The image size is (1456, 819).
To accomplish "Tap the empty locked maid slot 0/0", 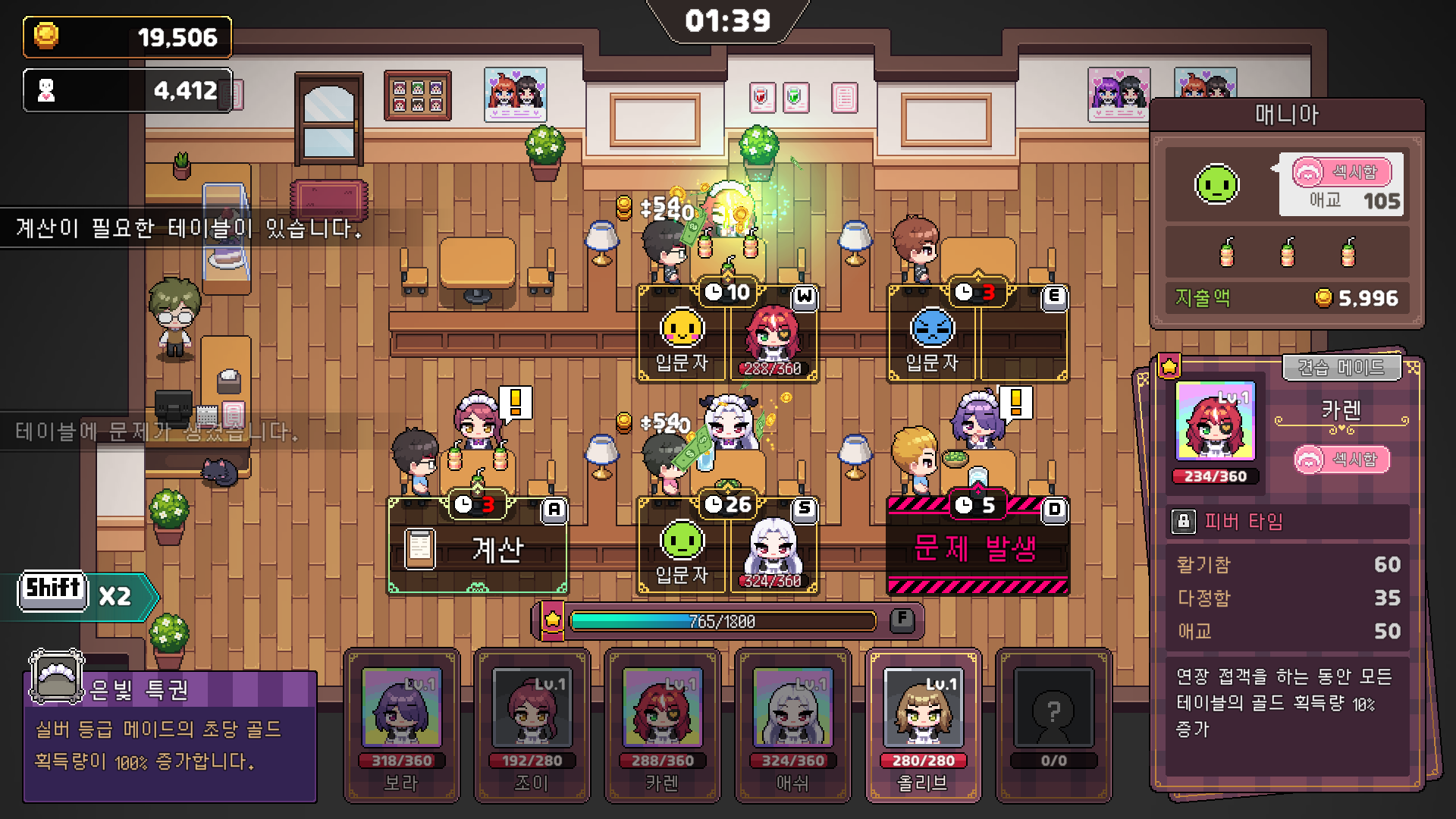I will [1053, 724].
